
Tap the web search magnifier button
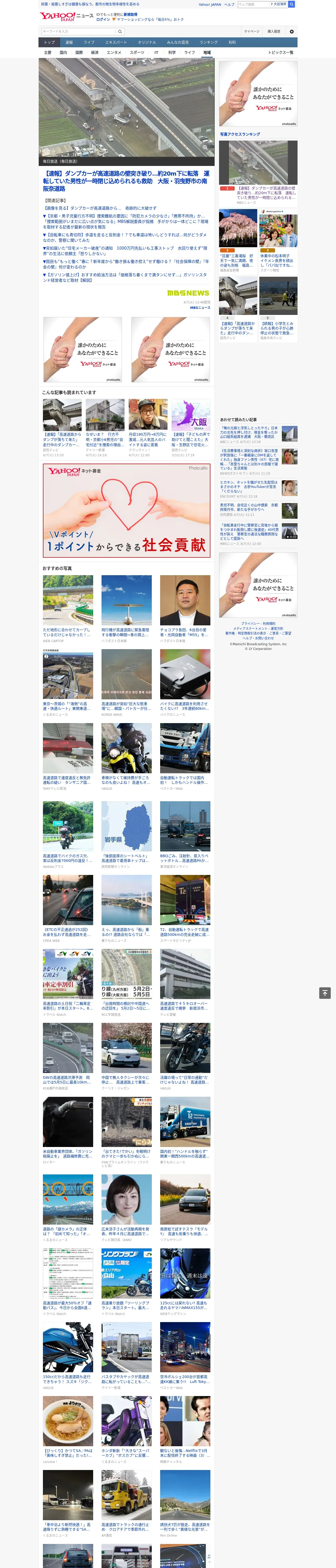pyautogui.click(x=292, y=4)
